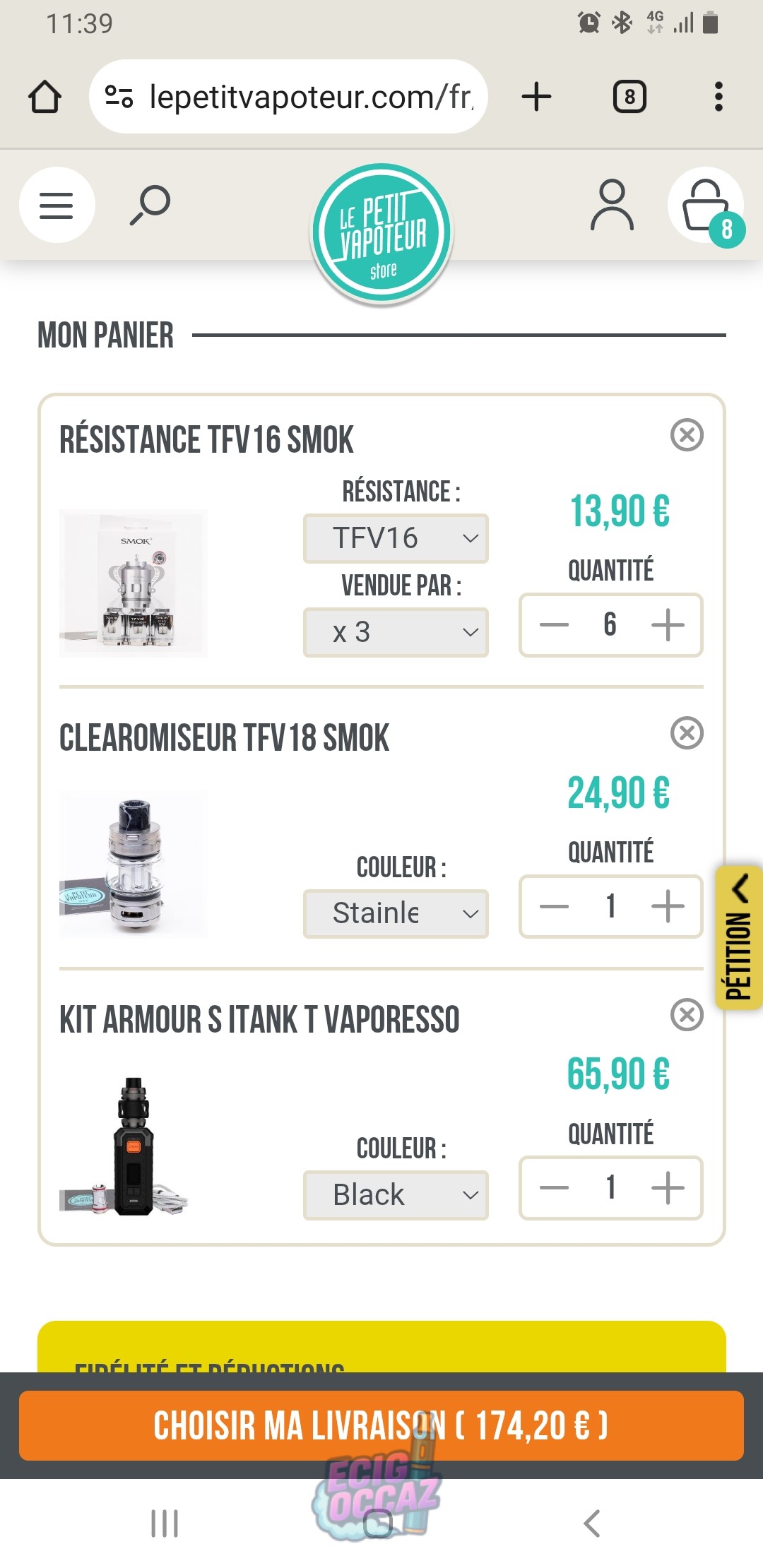Open the user account icon
The height and width of the screenshot is (1568, 763).
coord(612,205)
